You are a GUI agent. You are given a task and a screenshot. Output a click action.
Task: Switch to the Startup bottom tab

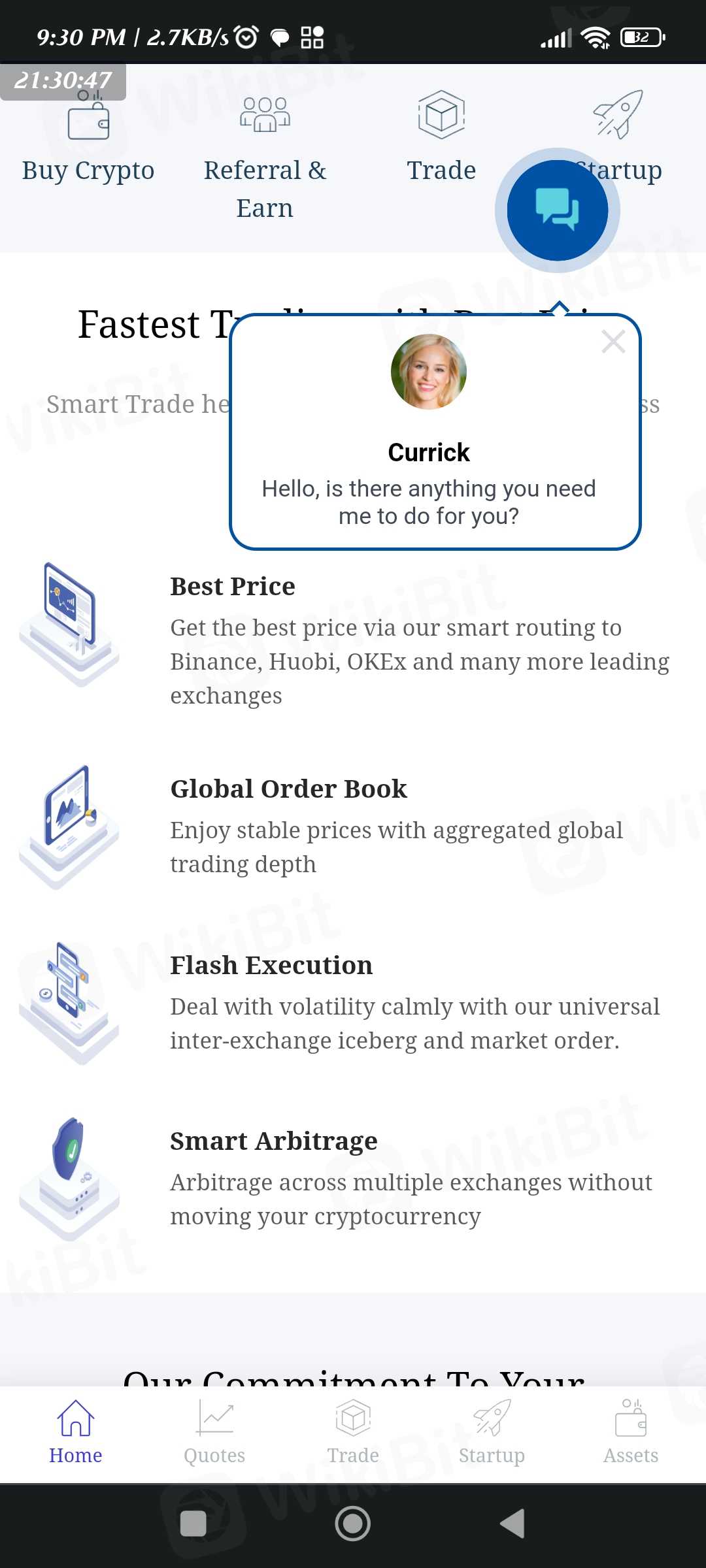(492, 1432)
